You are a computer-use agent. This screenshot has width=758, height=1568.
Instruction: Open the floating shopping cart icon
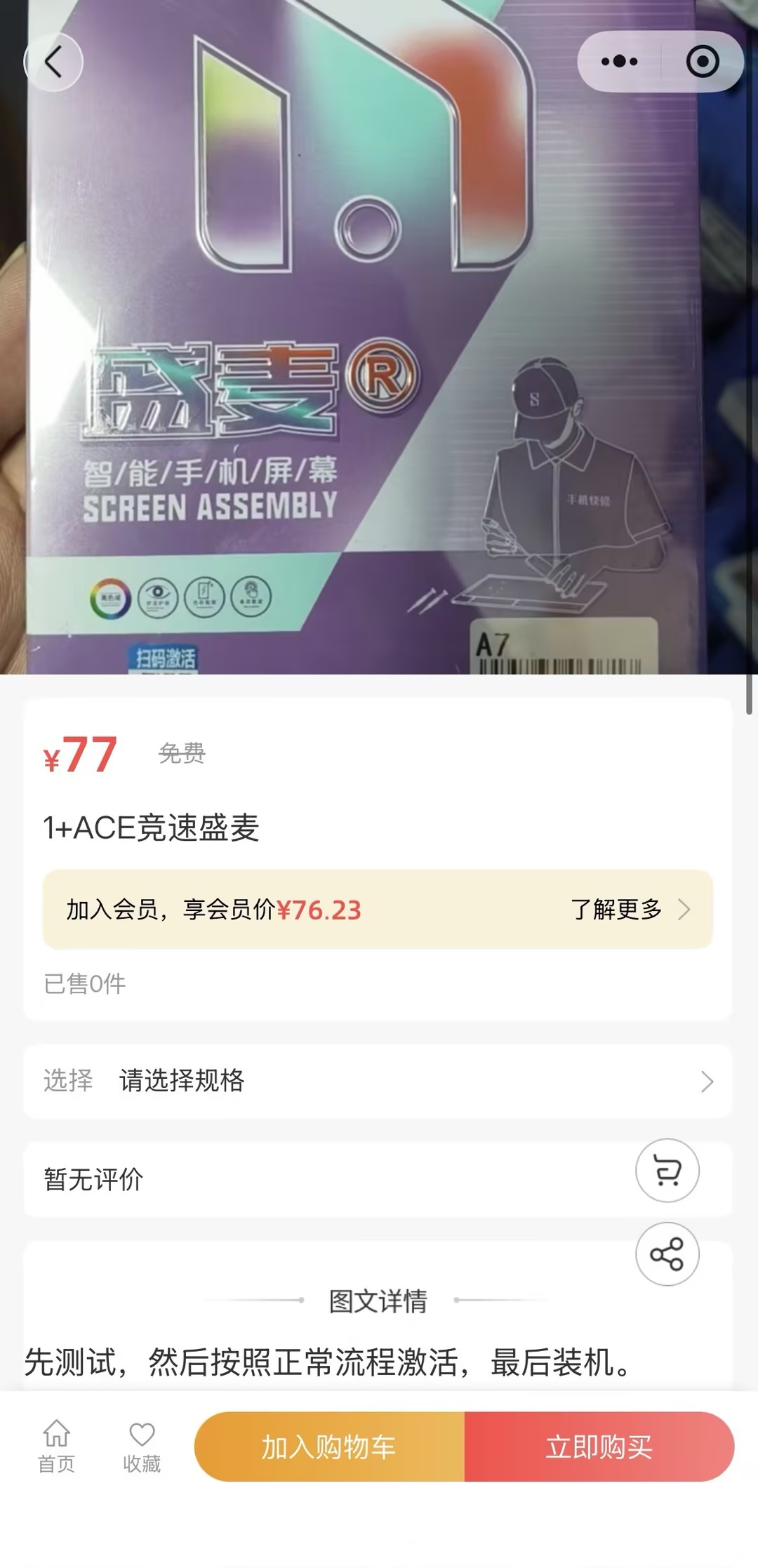[667, 1170]
